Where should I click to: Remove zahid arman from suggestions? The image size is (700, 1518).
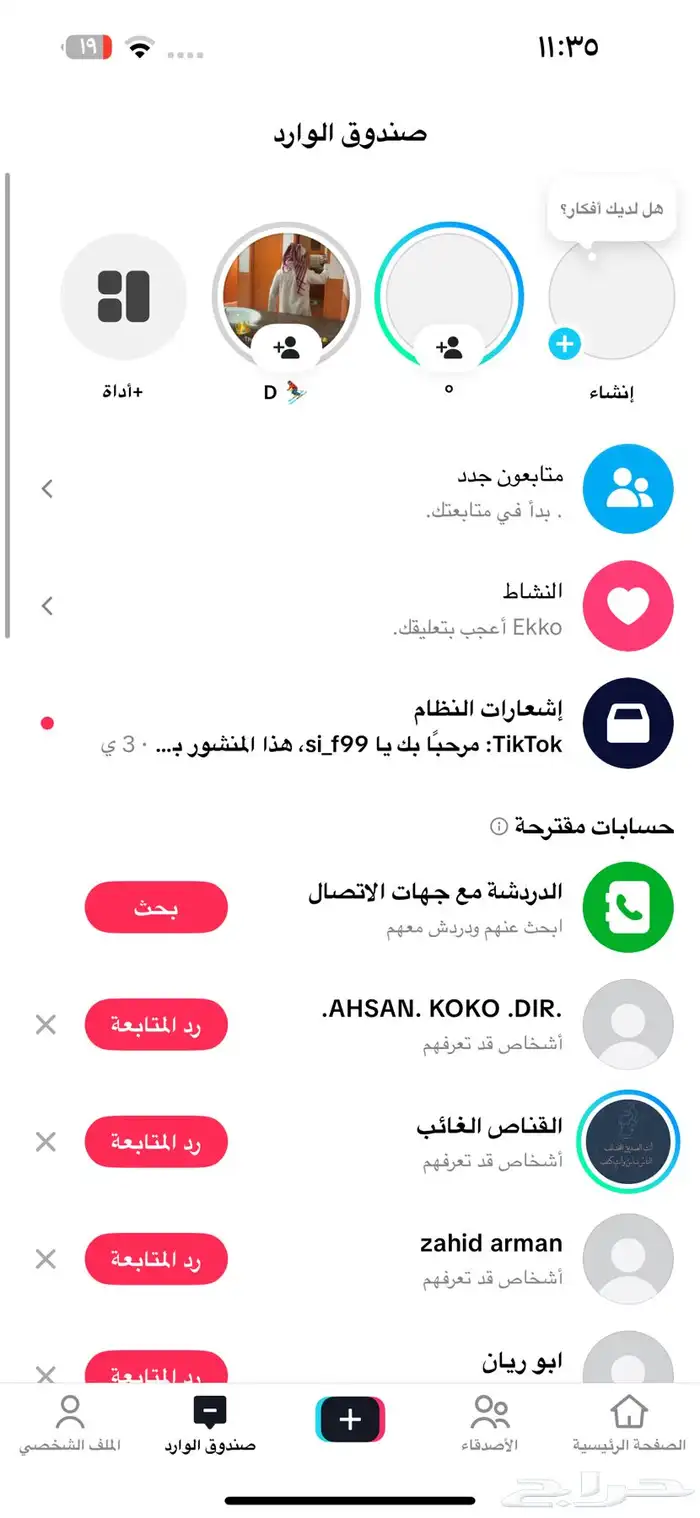[46, 1258]
